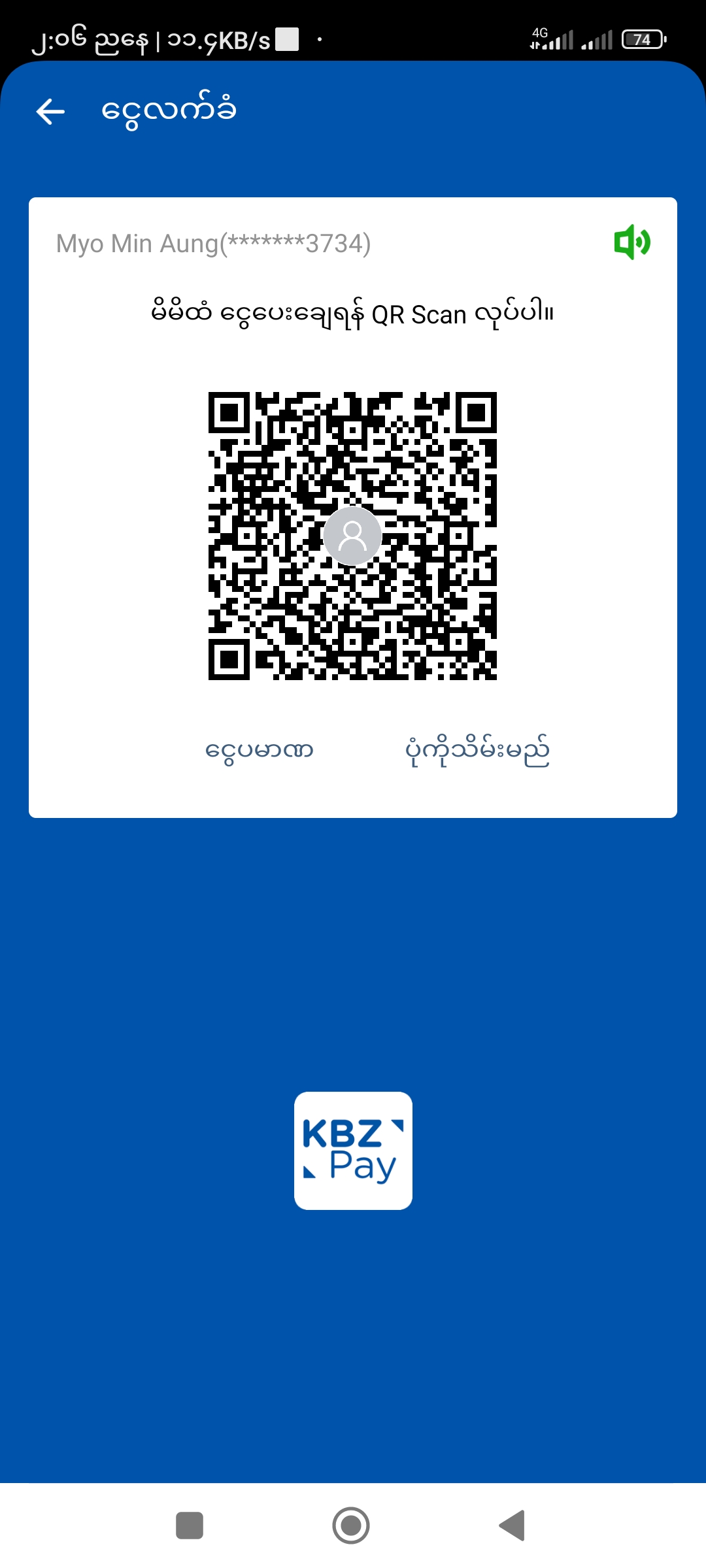Go to the home screen
Viewport: 706px width, 1568px height.
(x=351, y=1526)
